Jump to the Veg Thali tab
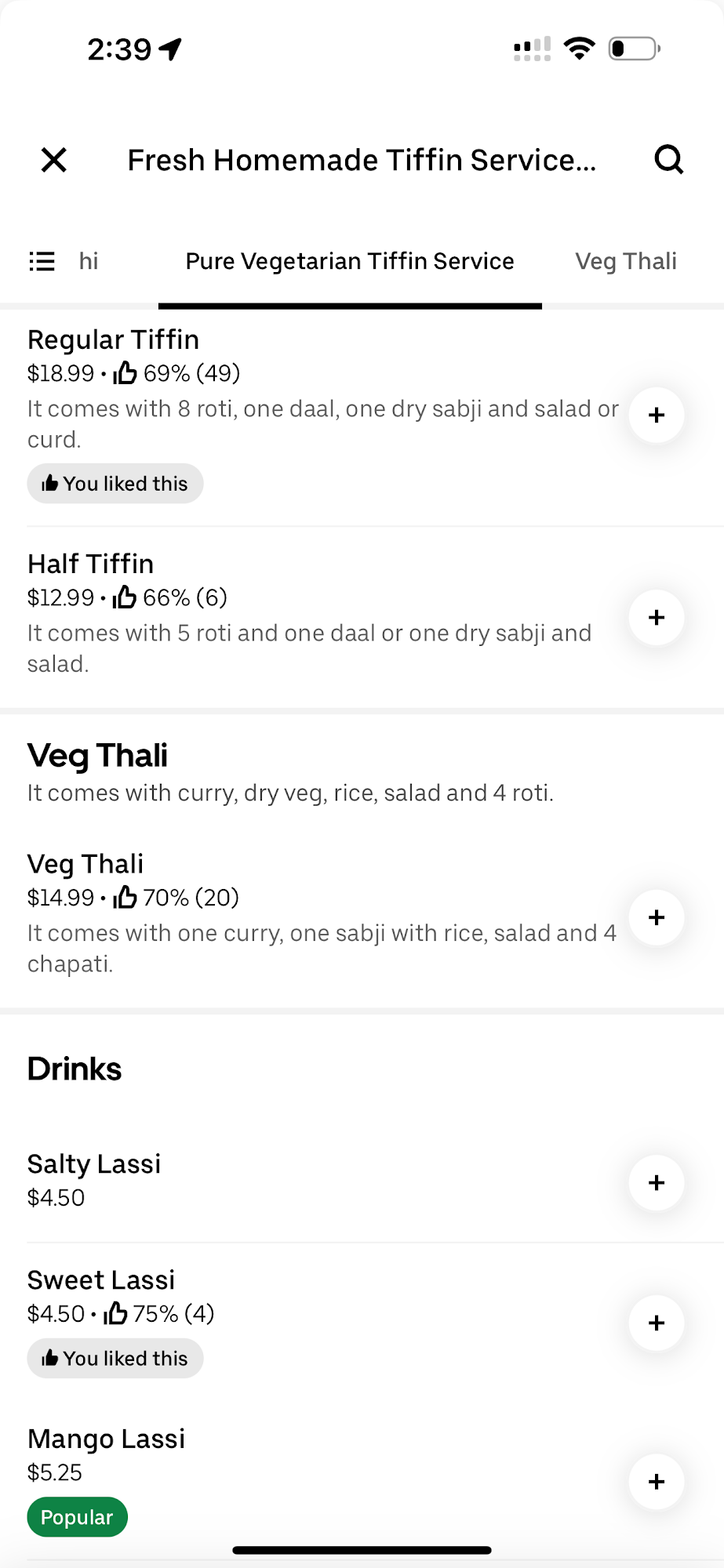This screenshot has width=724, height=1568. tap(625, 261)
